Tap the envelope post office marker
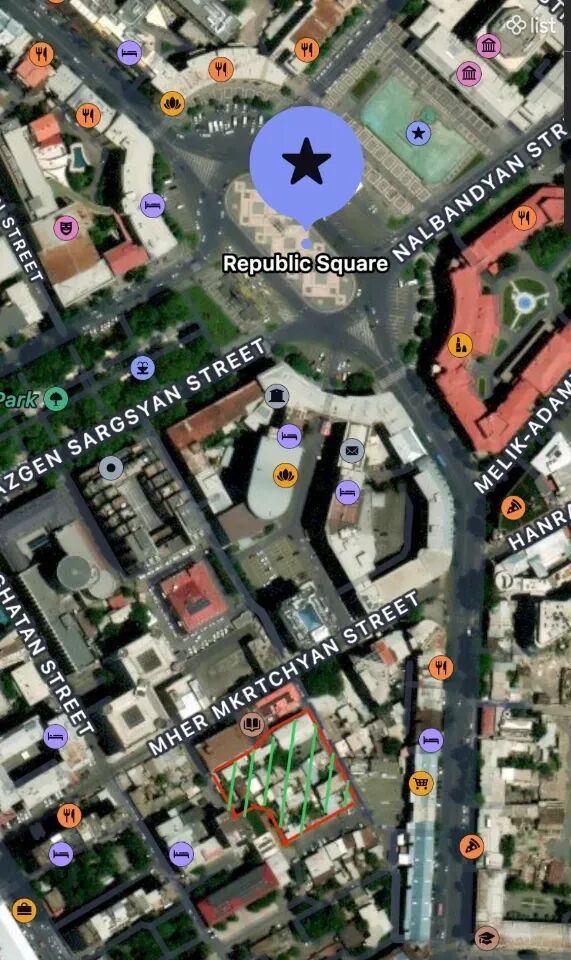This screenshot has width=571, height=960. tap(352, 451)
